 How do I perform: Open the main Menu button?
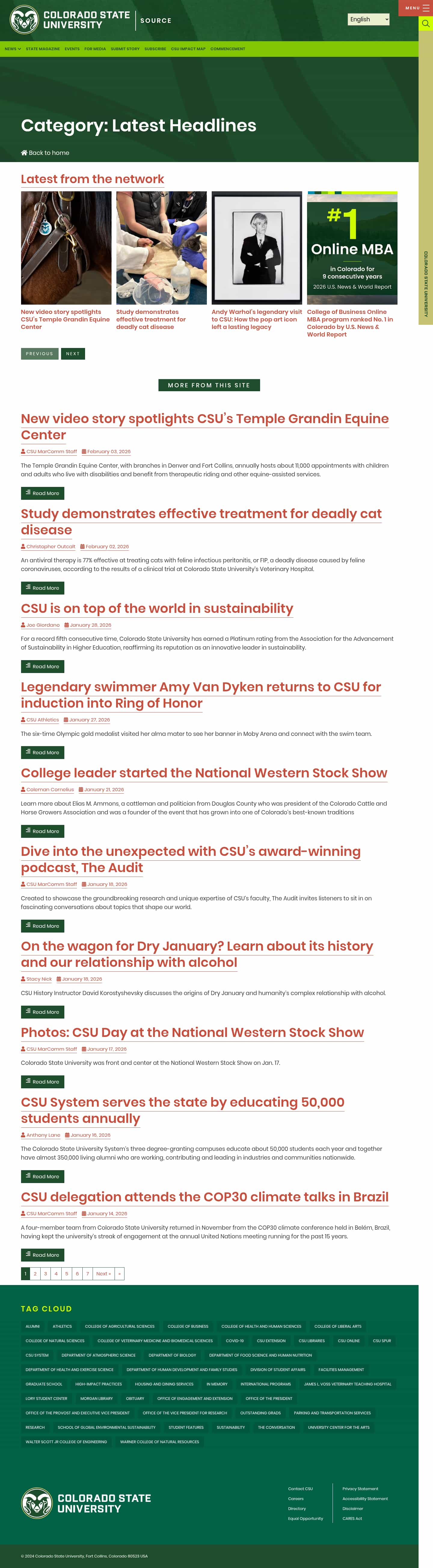click(416, 8)
